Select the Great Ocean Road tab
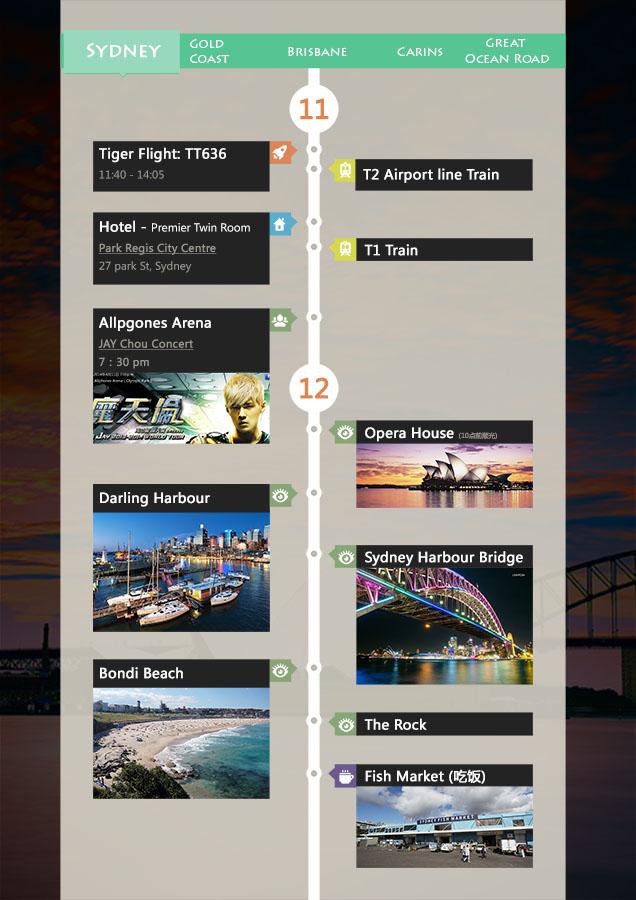The height and width of the screenshot is (900, 636). pyautogui.click(x=506, y=51)
